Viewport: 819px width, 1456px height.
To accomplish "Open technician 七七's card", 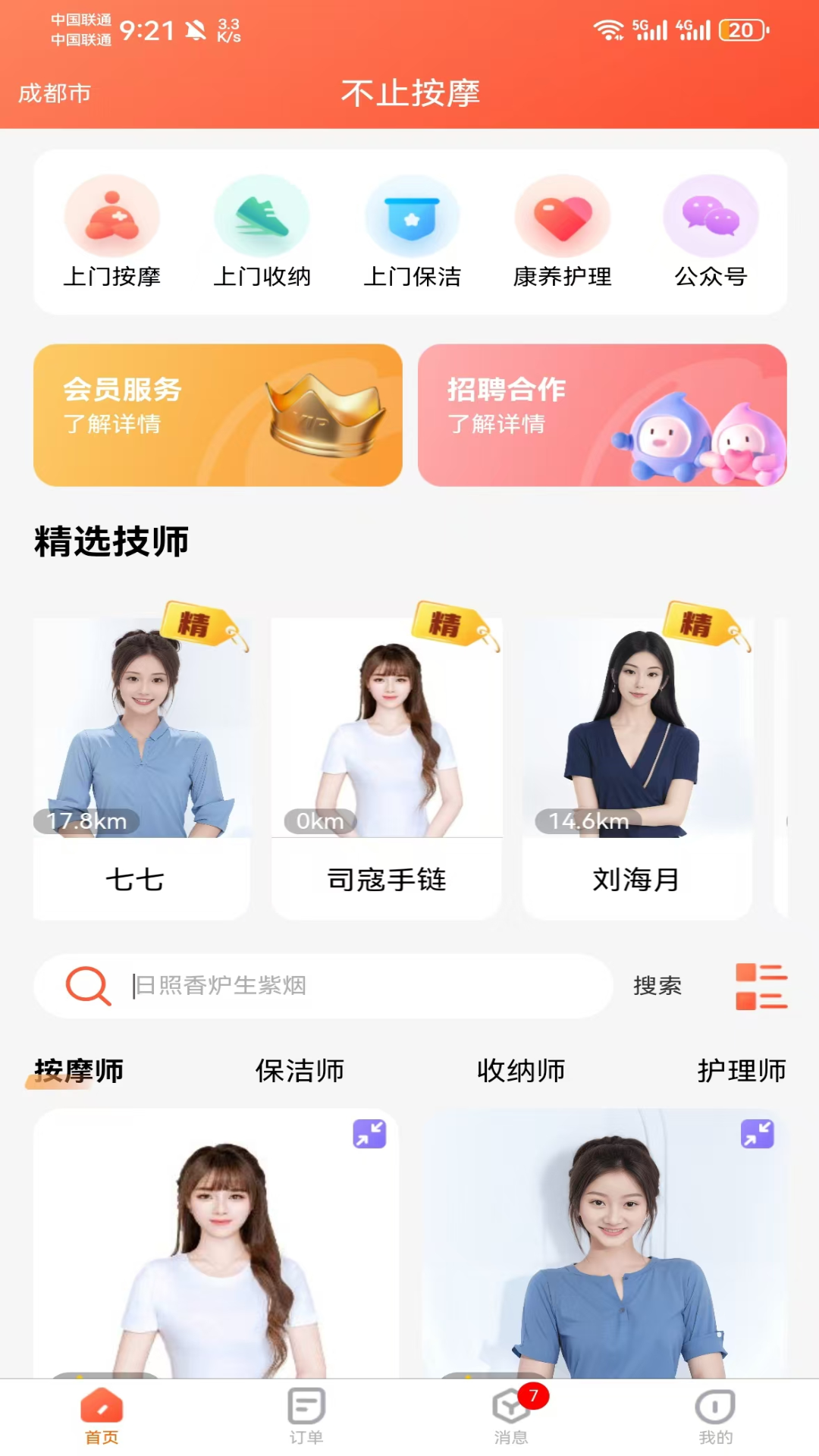I will pos(142,766).
